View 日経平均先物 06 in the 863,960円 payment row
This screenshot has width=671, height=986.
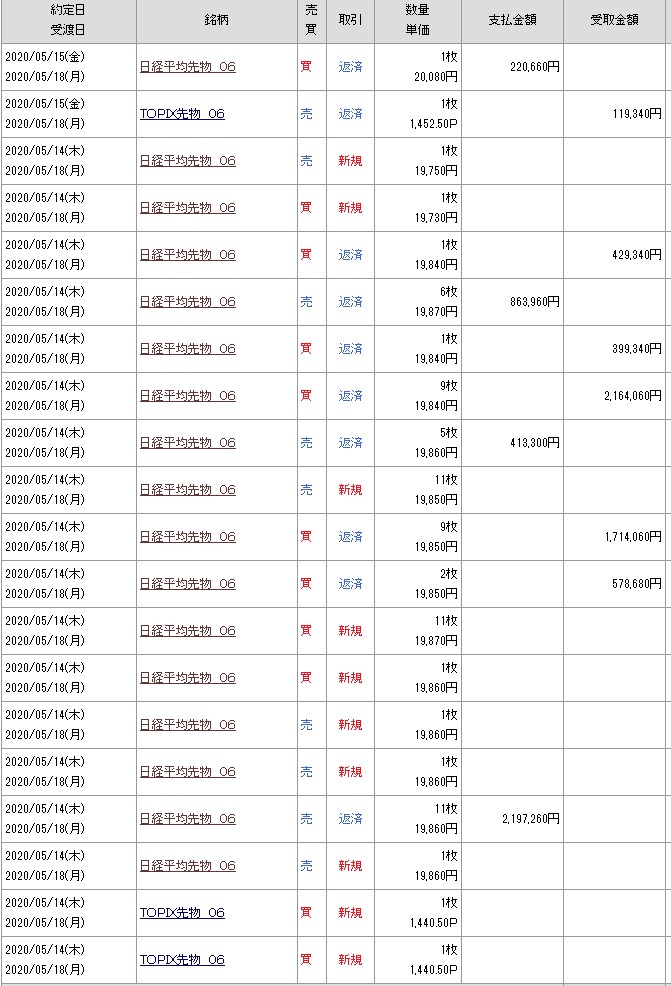point(188,302)
